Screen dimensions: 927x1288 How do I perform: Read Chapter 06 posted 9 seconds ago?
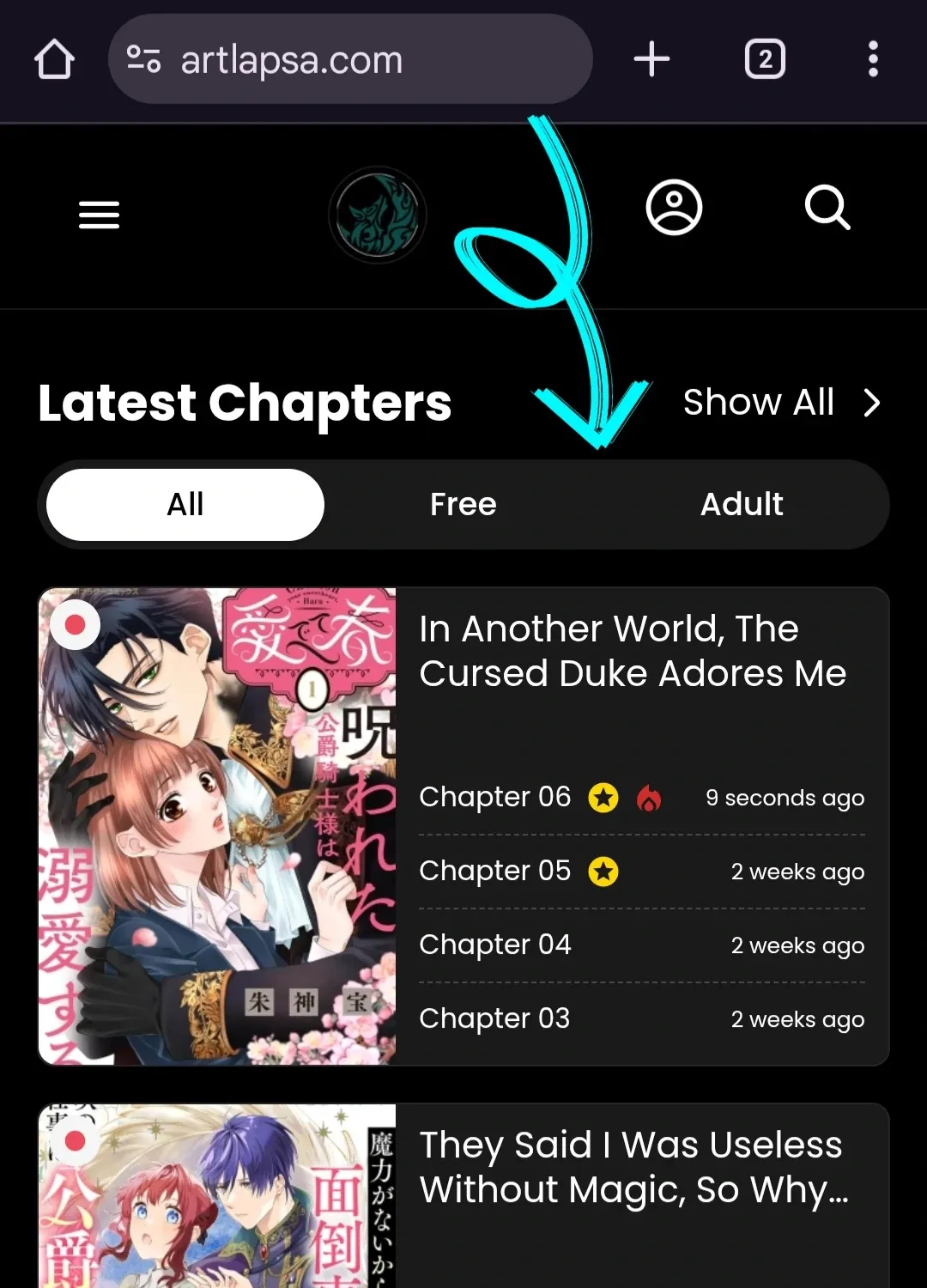495,798
